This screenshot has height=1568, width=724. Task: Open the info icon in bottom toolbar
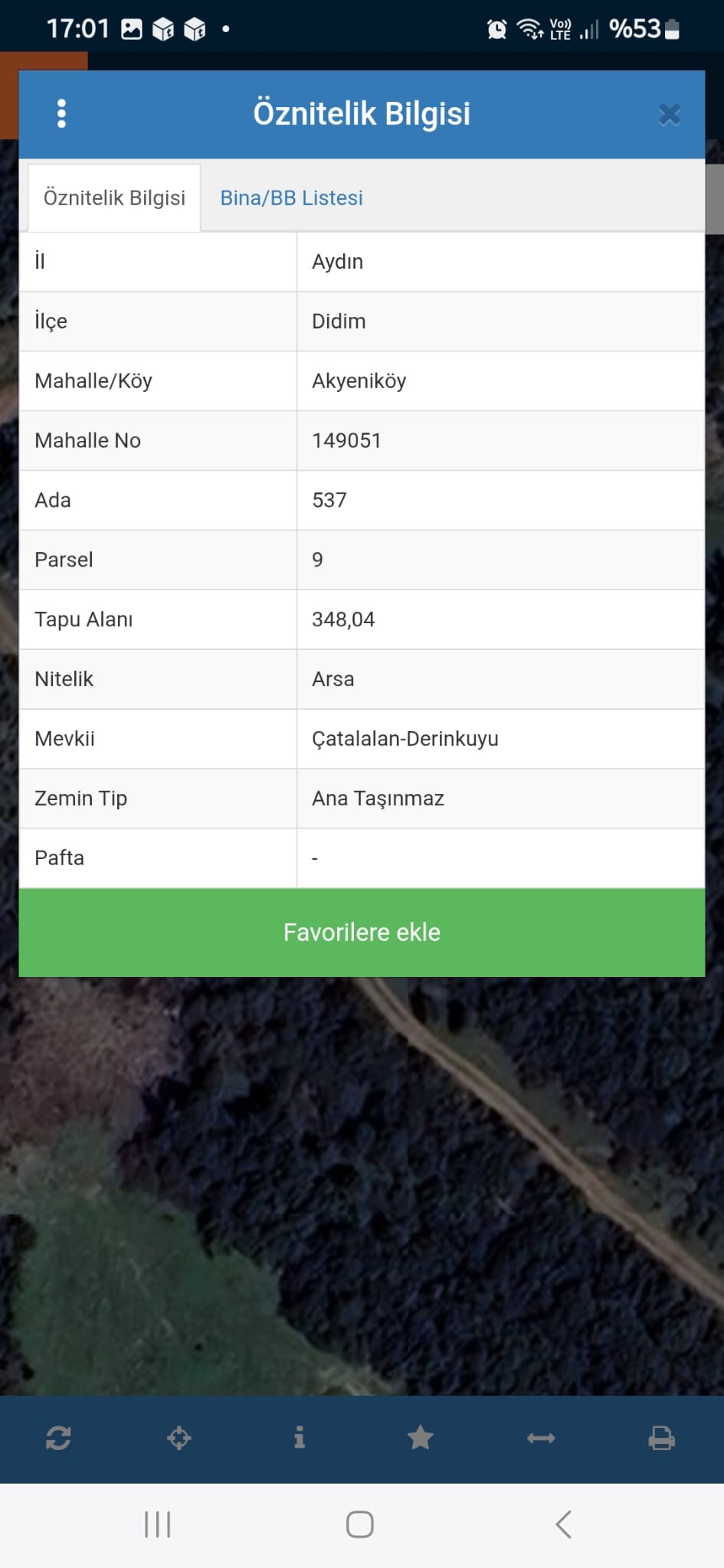click(300, 1438)
